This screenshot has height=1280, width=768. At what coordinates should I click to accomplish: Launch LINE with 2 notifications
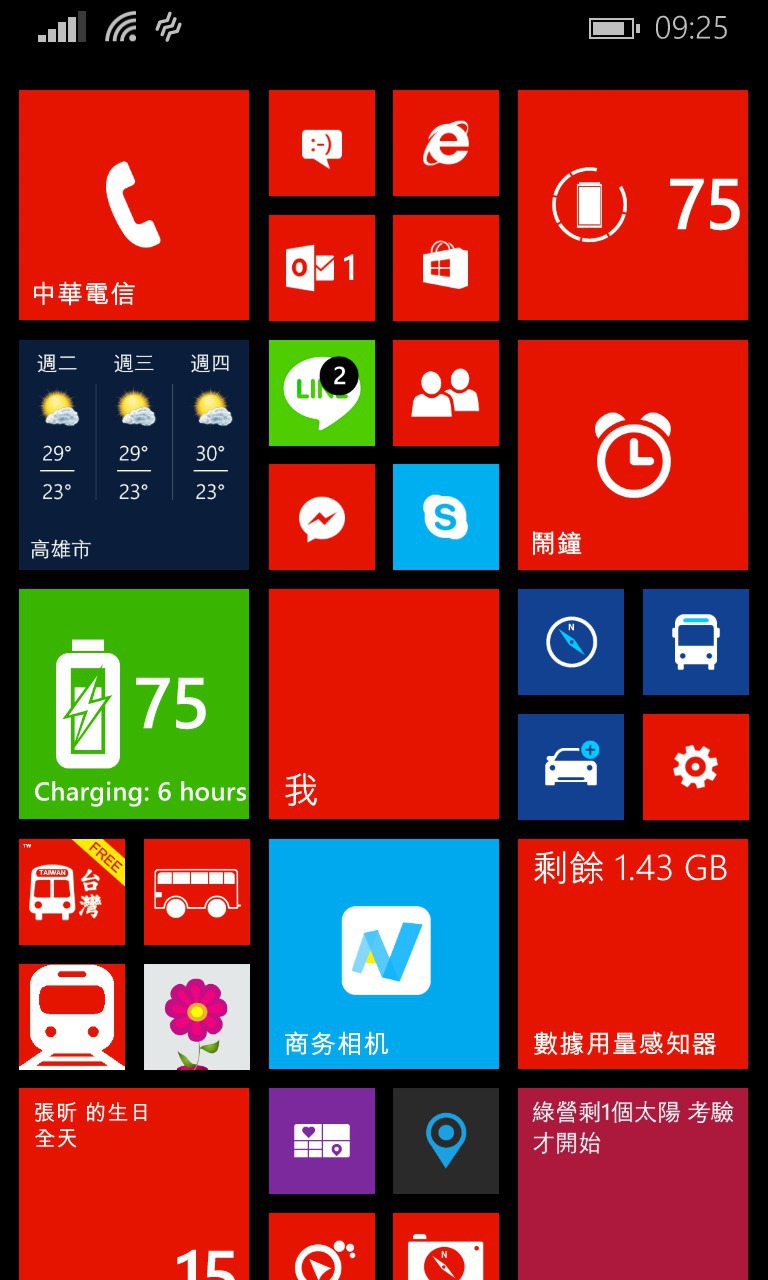pyautogui.click(x=321, y=392)
